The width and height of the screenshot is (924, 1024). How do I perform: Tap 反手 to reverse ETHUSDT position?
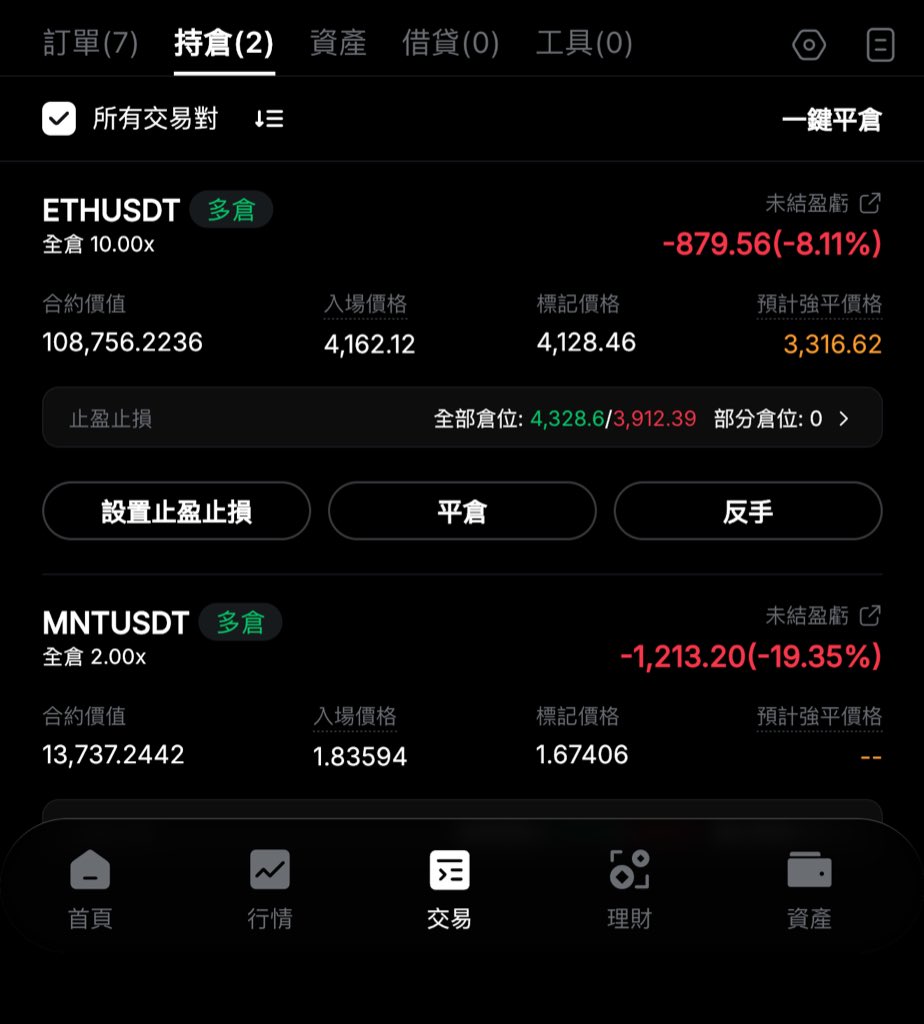coord(747,512)
